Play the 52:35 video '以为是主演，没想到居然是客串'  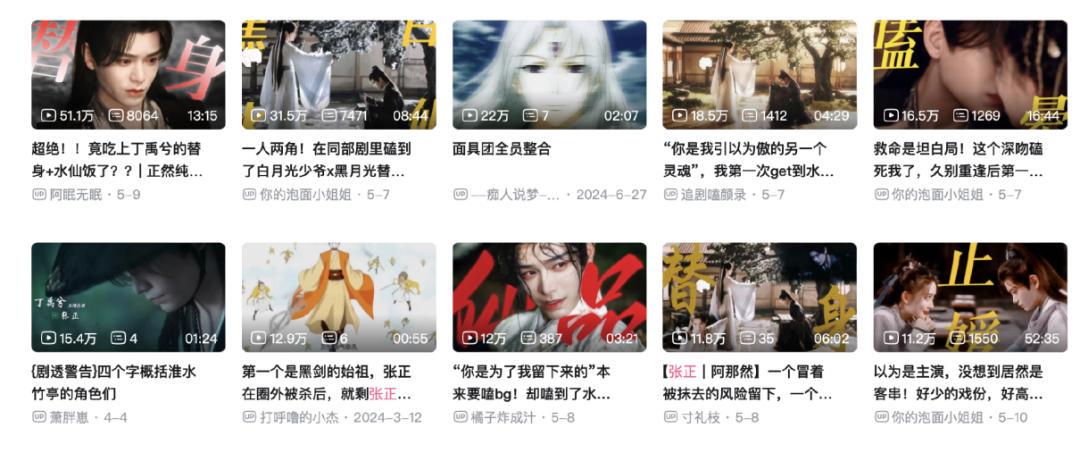click(x=970, y=296)
